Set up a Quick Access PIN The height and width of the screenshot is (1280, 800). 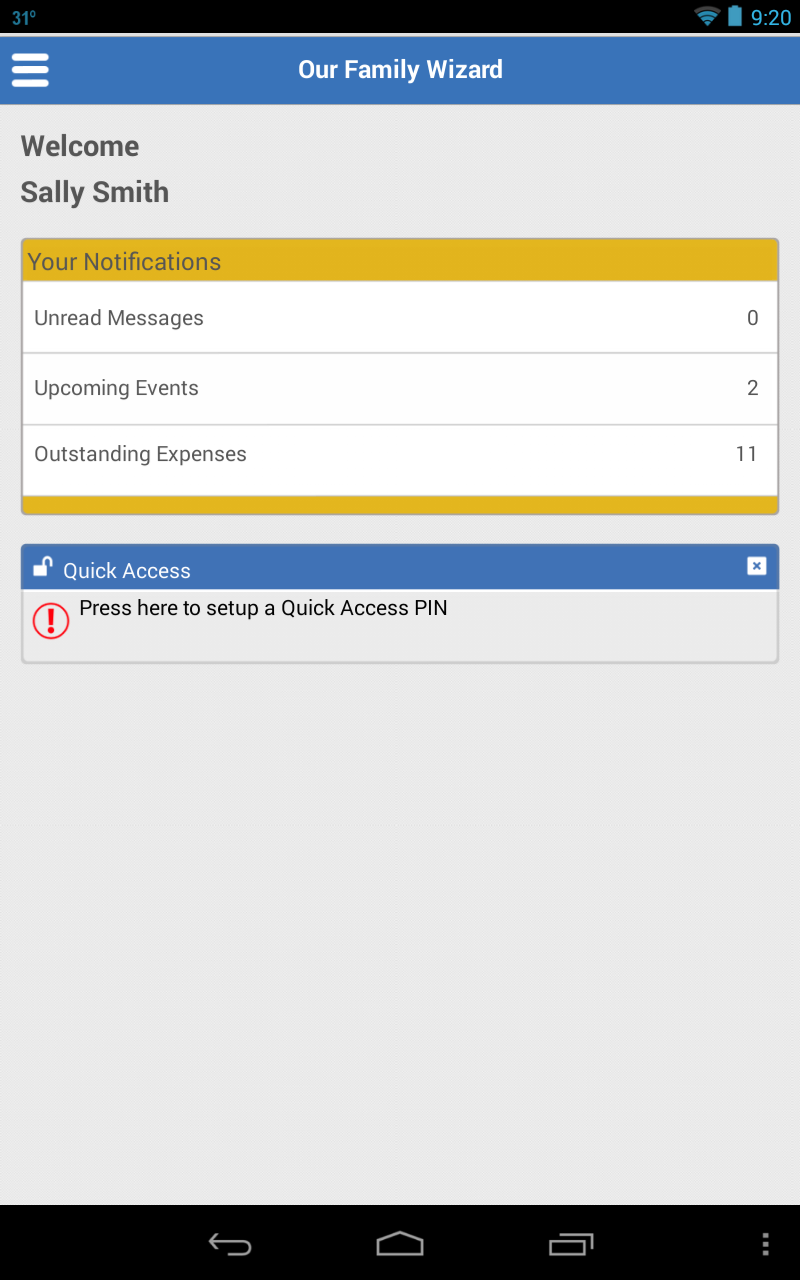(263, 609)
